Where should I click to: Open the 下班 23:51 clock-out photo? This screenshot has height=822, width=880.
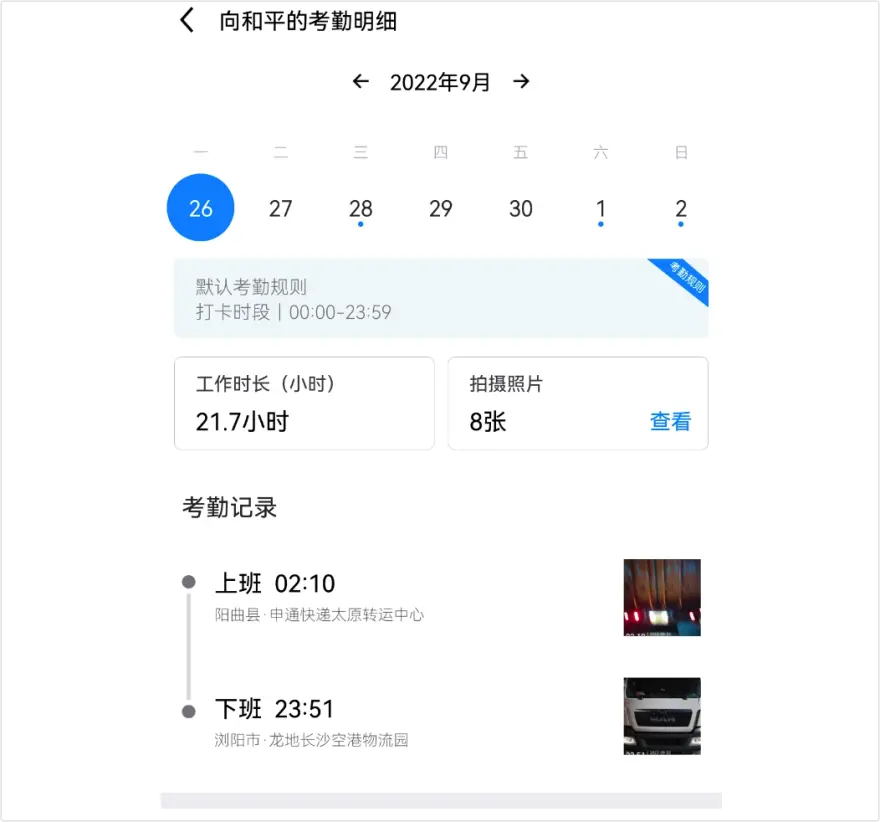(x=662, y=716)
